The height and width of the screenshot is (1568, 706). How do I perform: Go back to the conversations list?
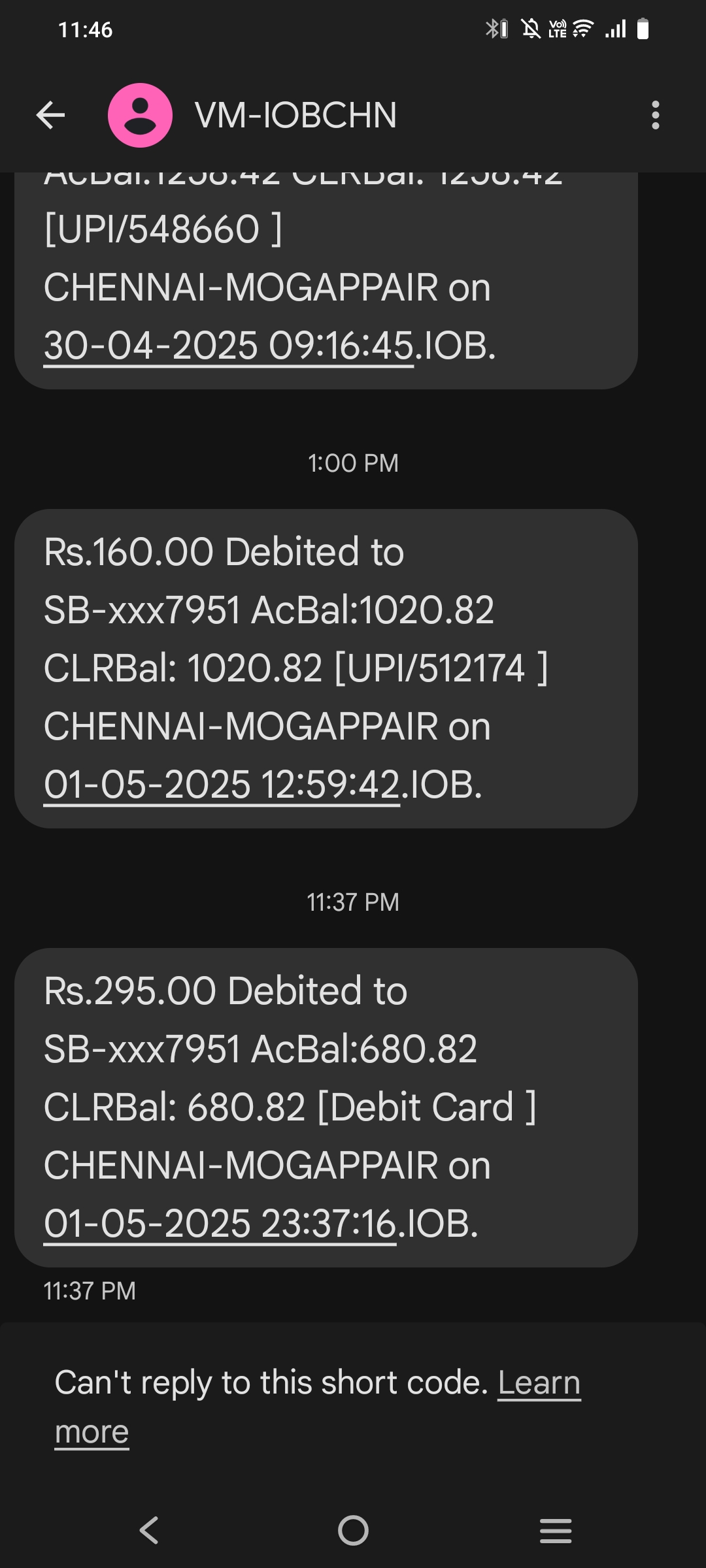point(50,116)
